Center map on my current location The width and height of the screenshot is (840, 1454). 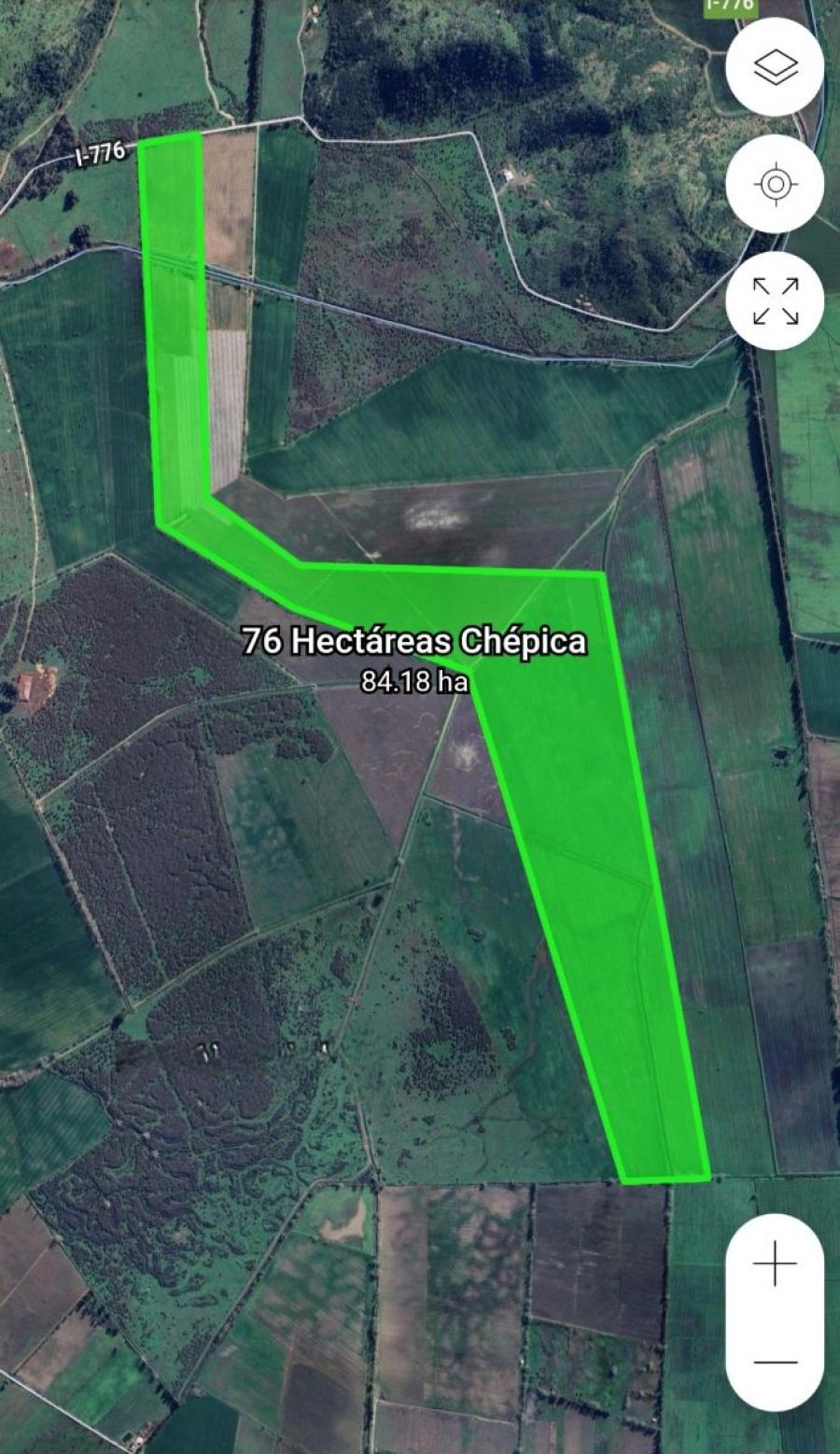pos(775,184)
